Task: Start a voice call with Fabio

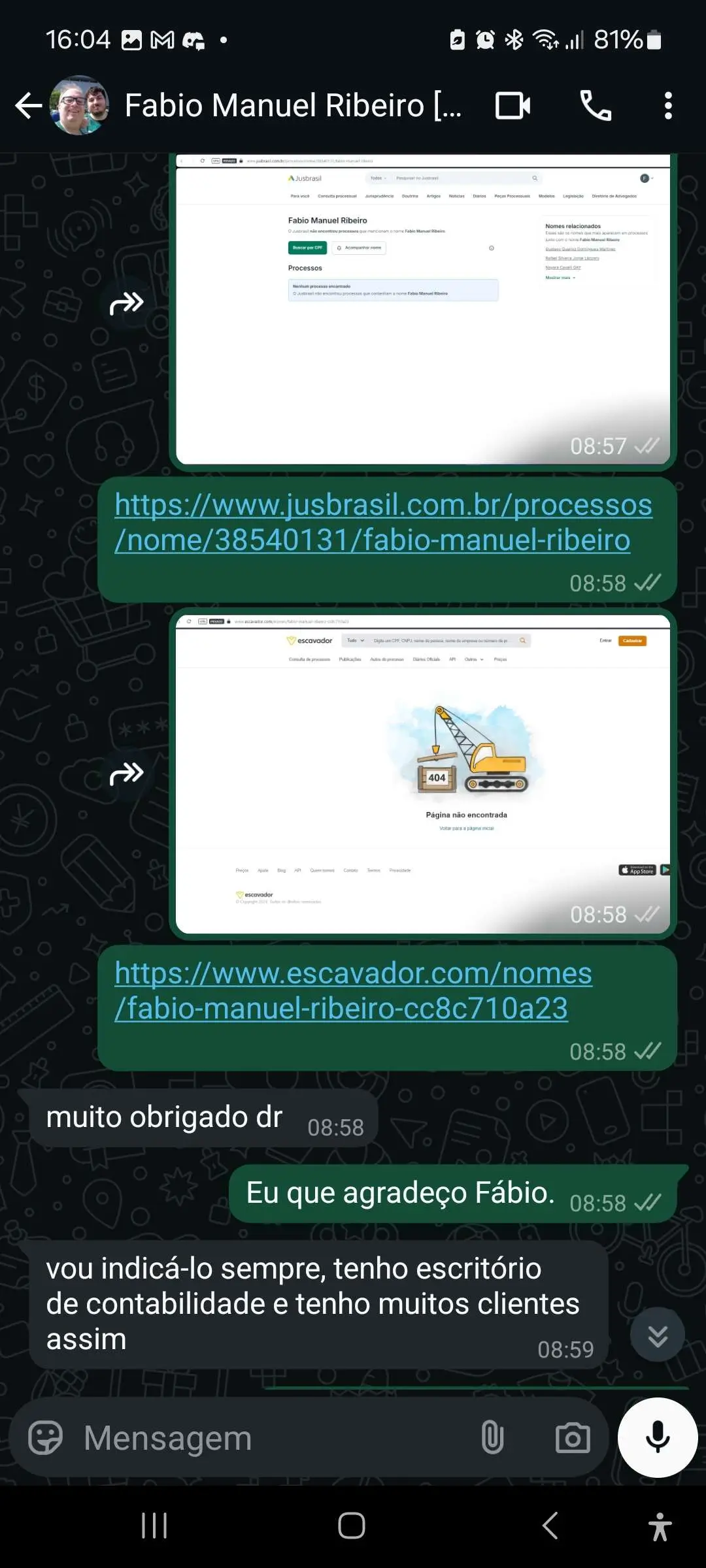Action: (x=596, y=105)
